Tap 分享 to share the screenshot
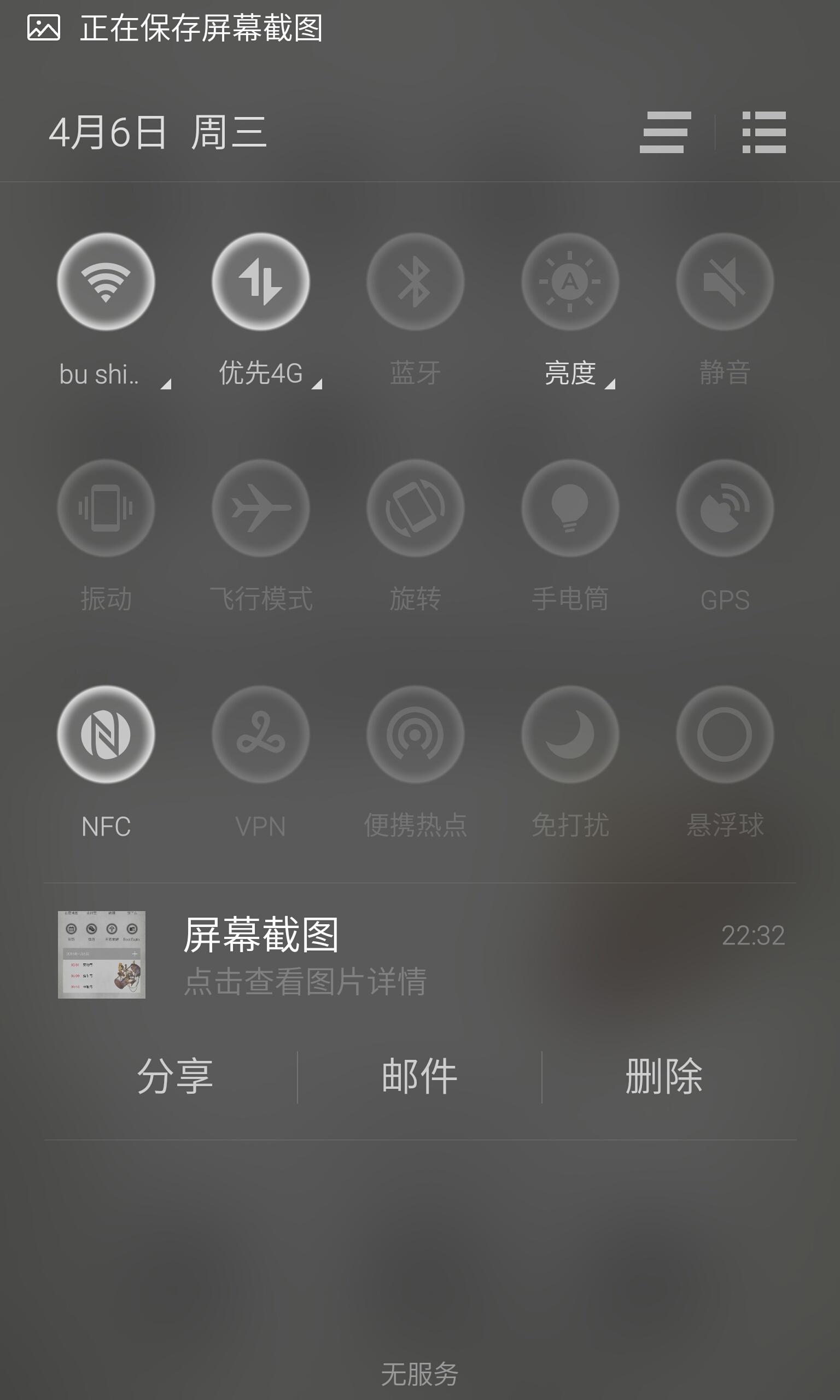 pos(175,1076)
